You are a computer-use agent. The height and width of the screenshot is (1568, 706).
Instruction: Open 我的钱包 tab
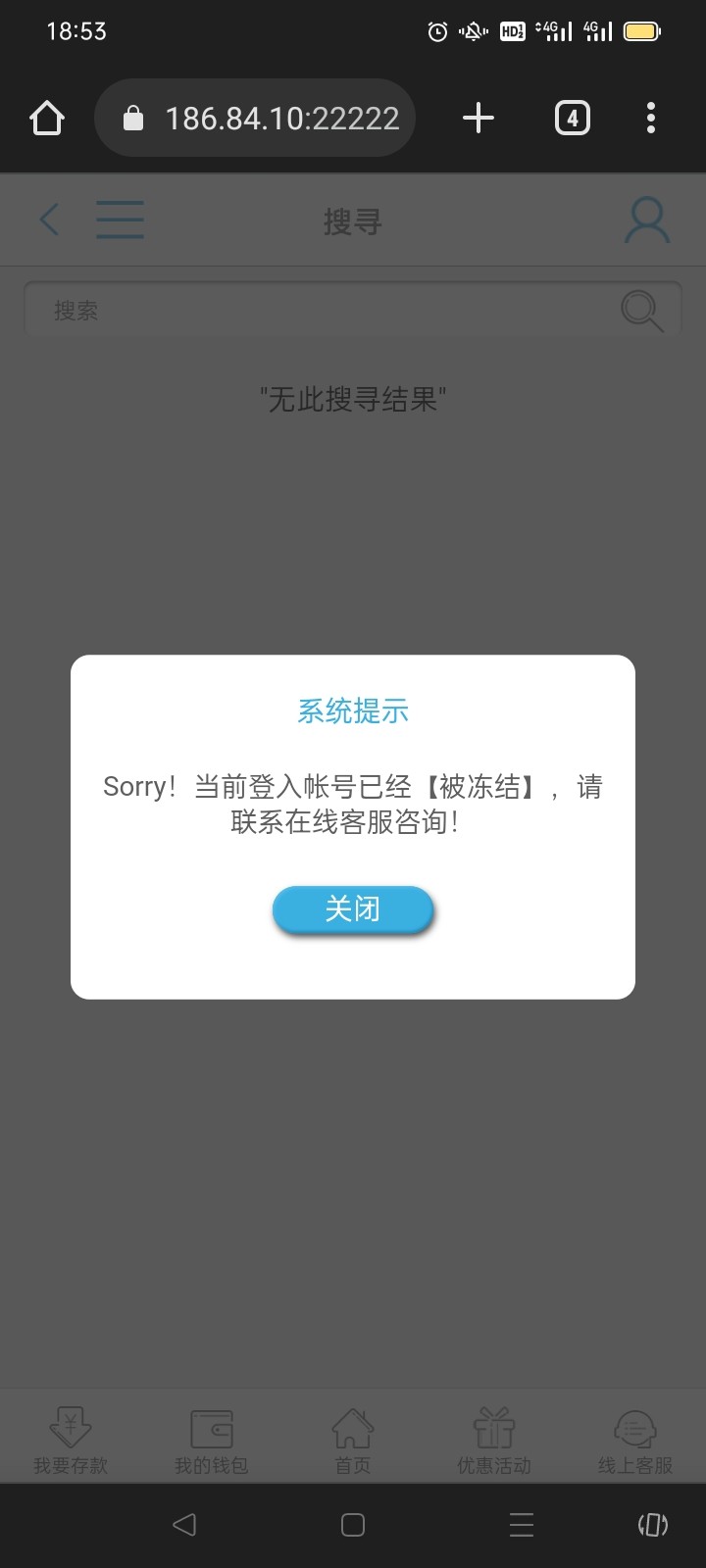click(212, 1441)
